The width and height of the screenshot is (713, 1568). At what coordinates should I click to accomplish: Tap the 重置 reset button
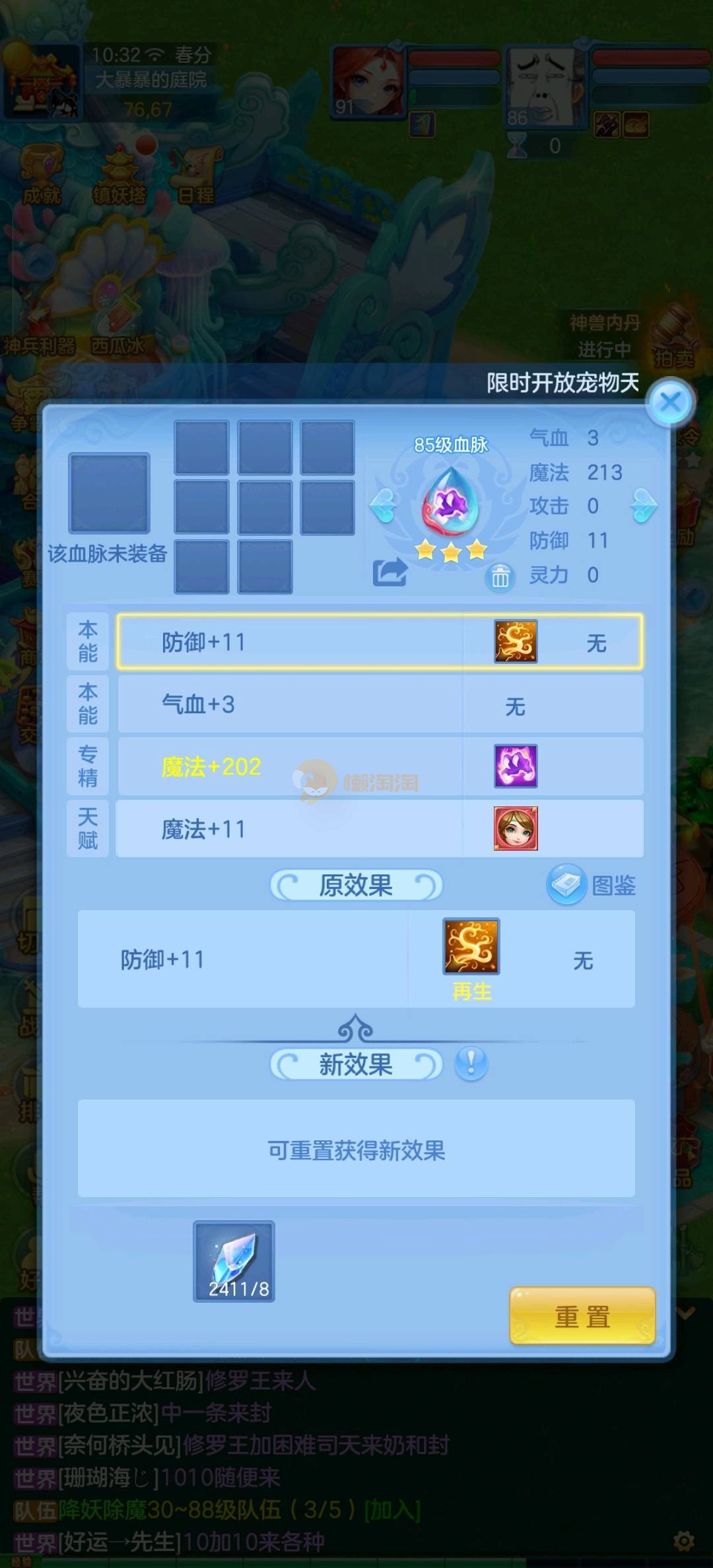point(582,1317)
